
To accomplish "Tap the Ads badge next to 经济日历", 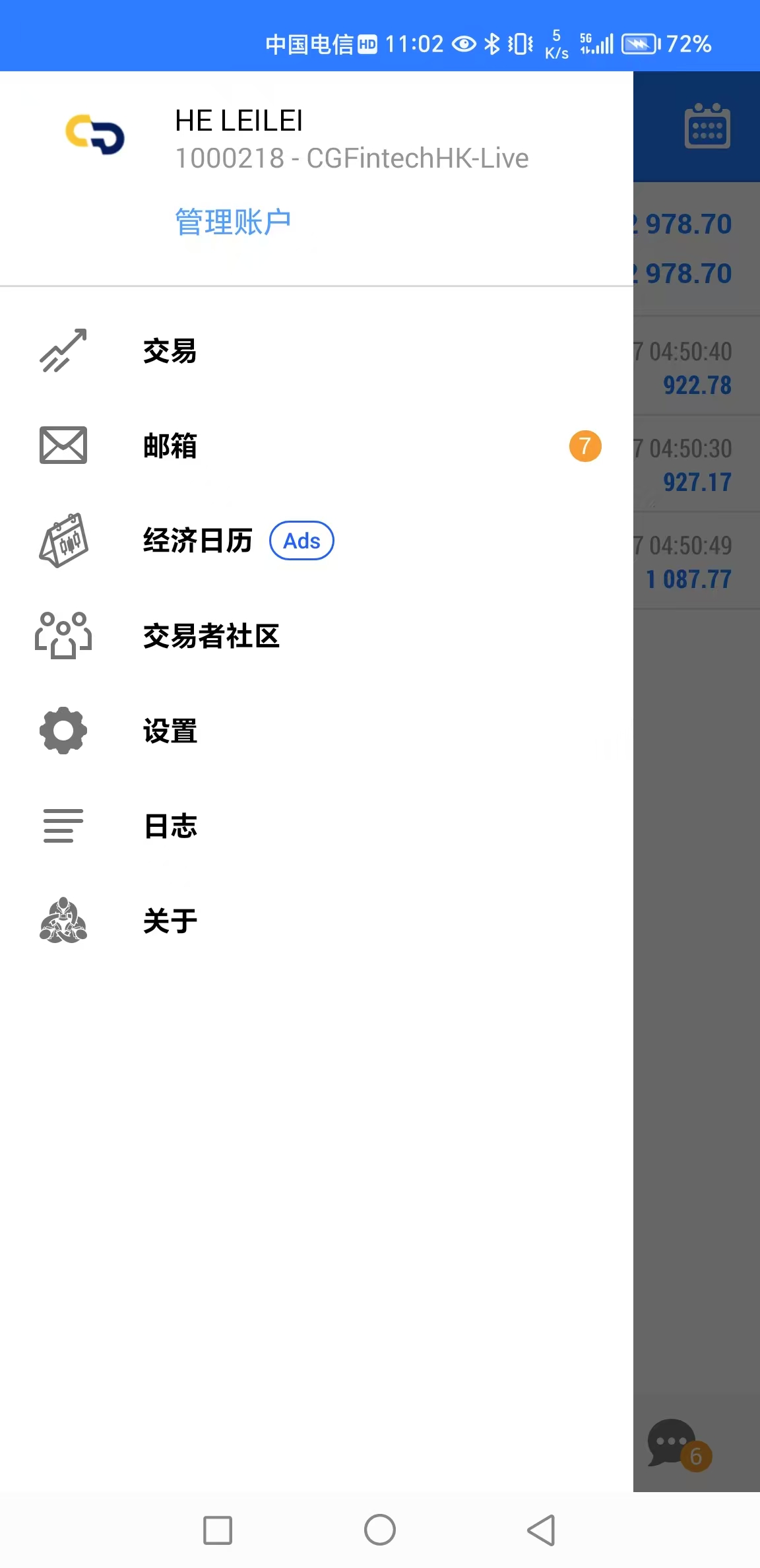I will coord(301,540).
